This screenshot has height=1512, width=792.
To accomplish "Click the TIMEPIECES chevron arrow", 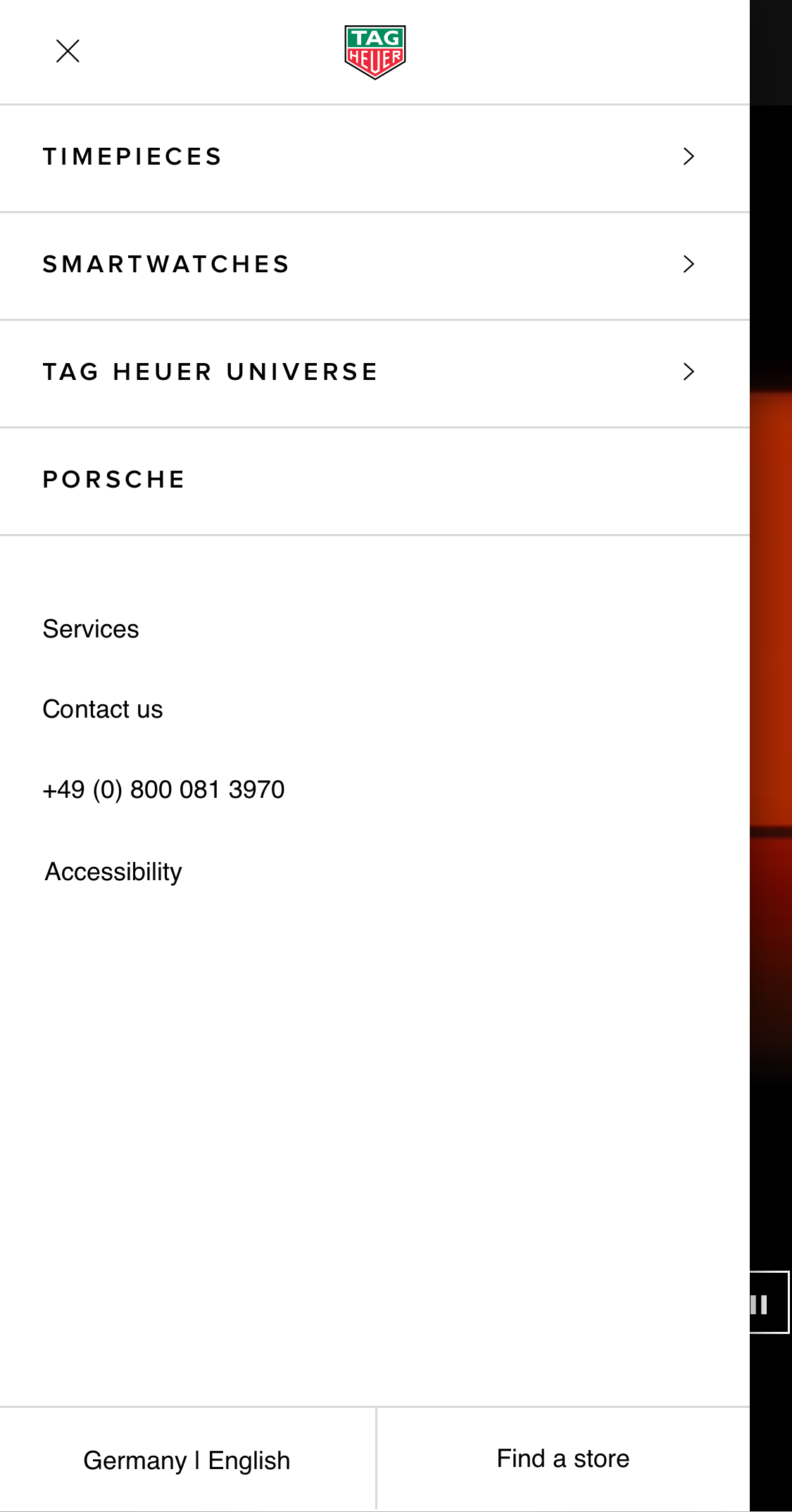I will [689, 157].
